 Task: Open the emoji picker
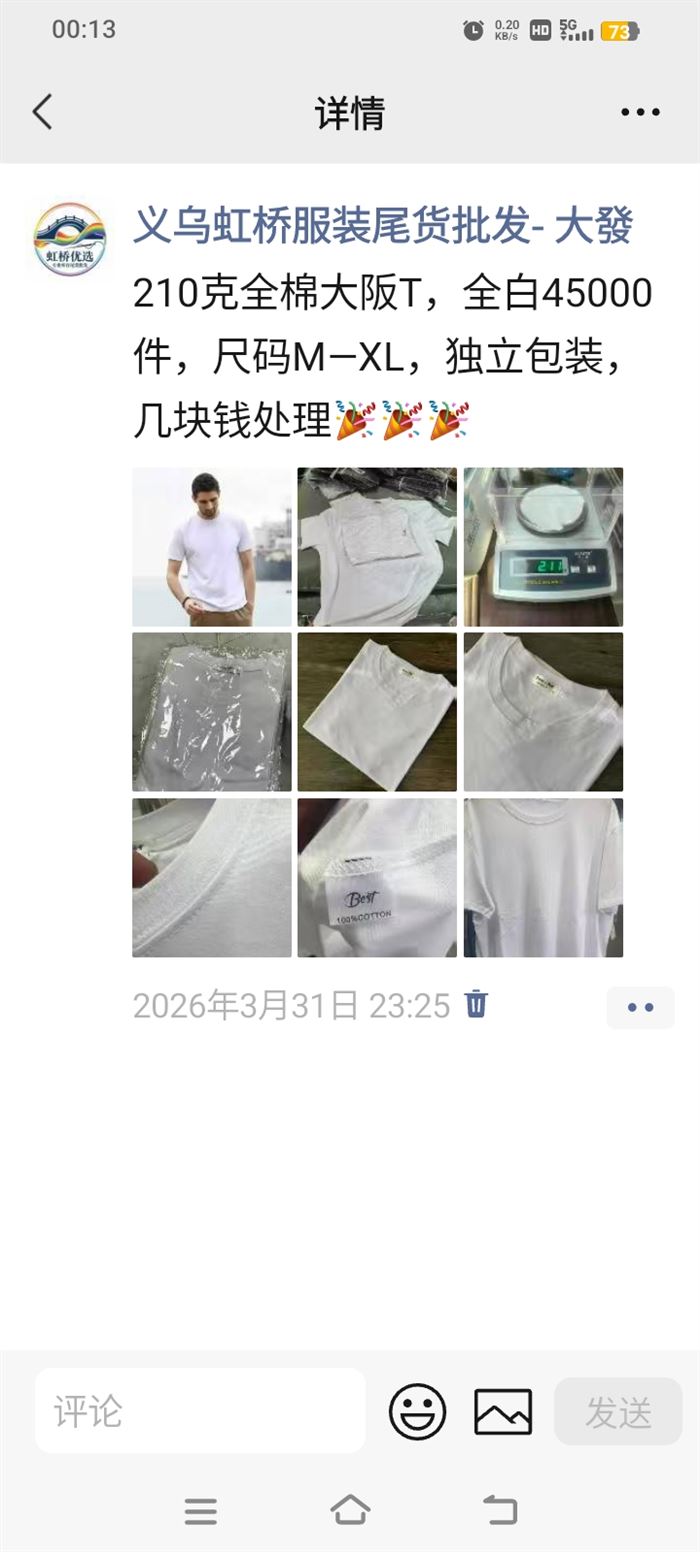tap(417, 1411)
